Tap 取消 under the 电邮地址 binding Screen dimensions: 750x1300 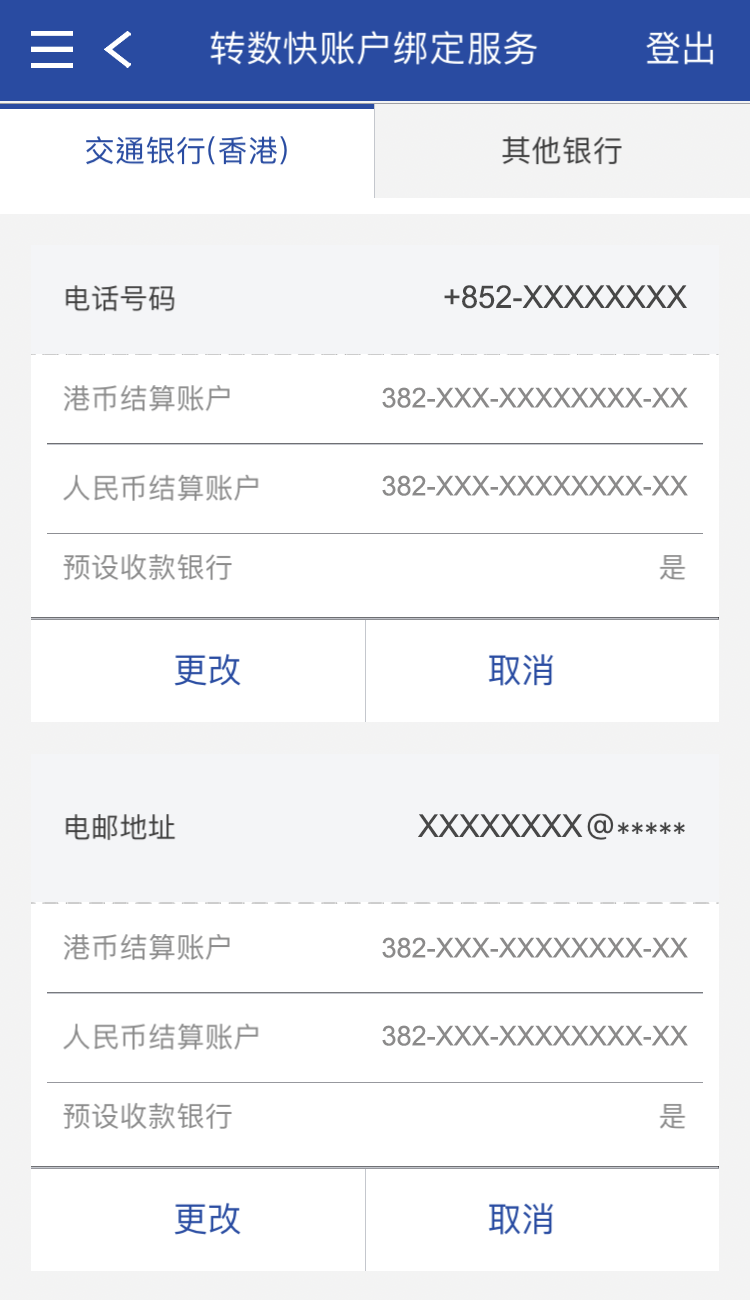point(521,1219)
